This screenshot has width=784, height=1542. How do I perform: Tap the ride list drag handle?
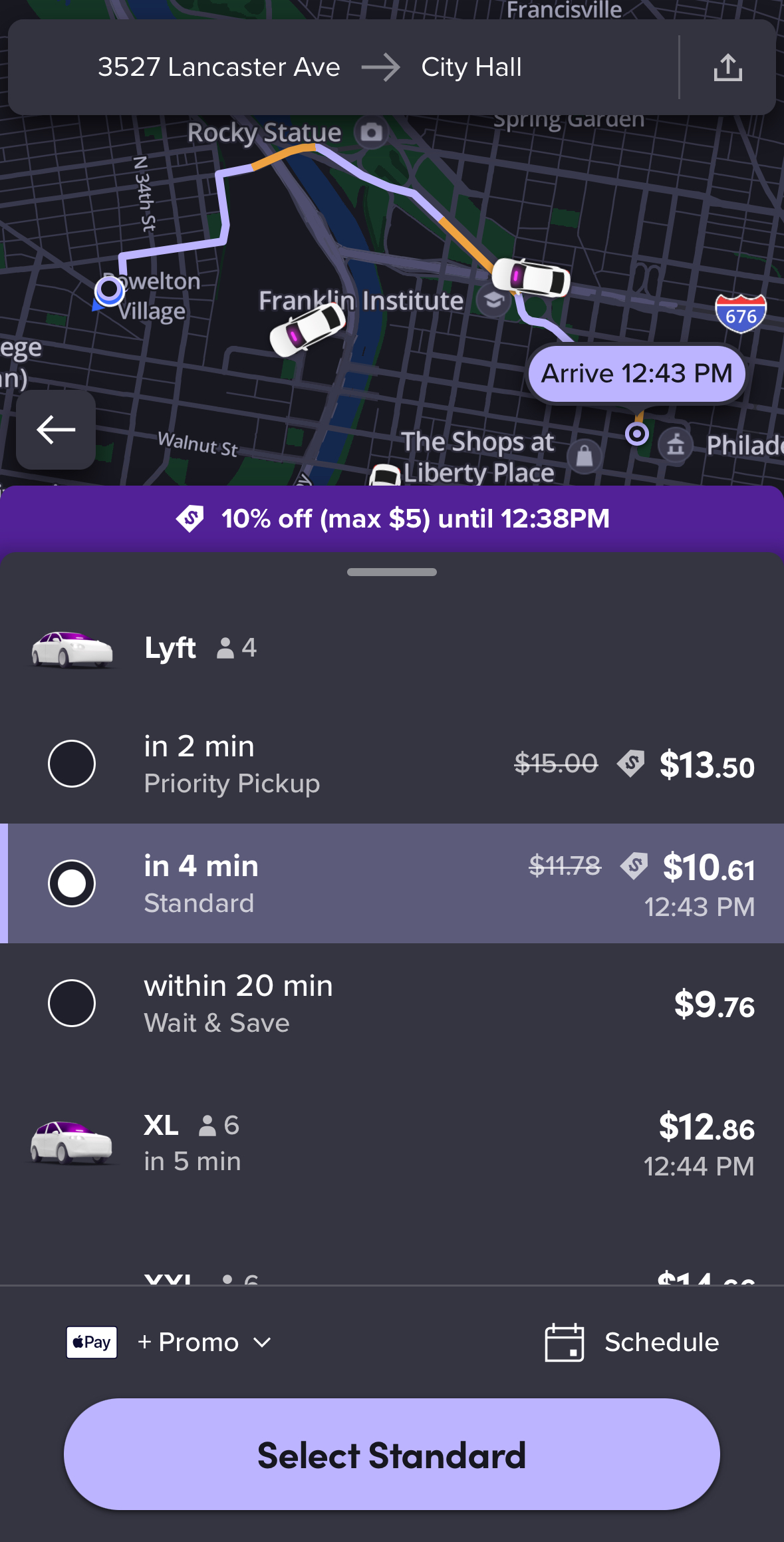pos(392,572)
